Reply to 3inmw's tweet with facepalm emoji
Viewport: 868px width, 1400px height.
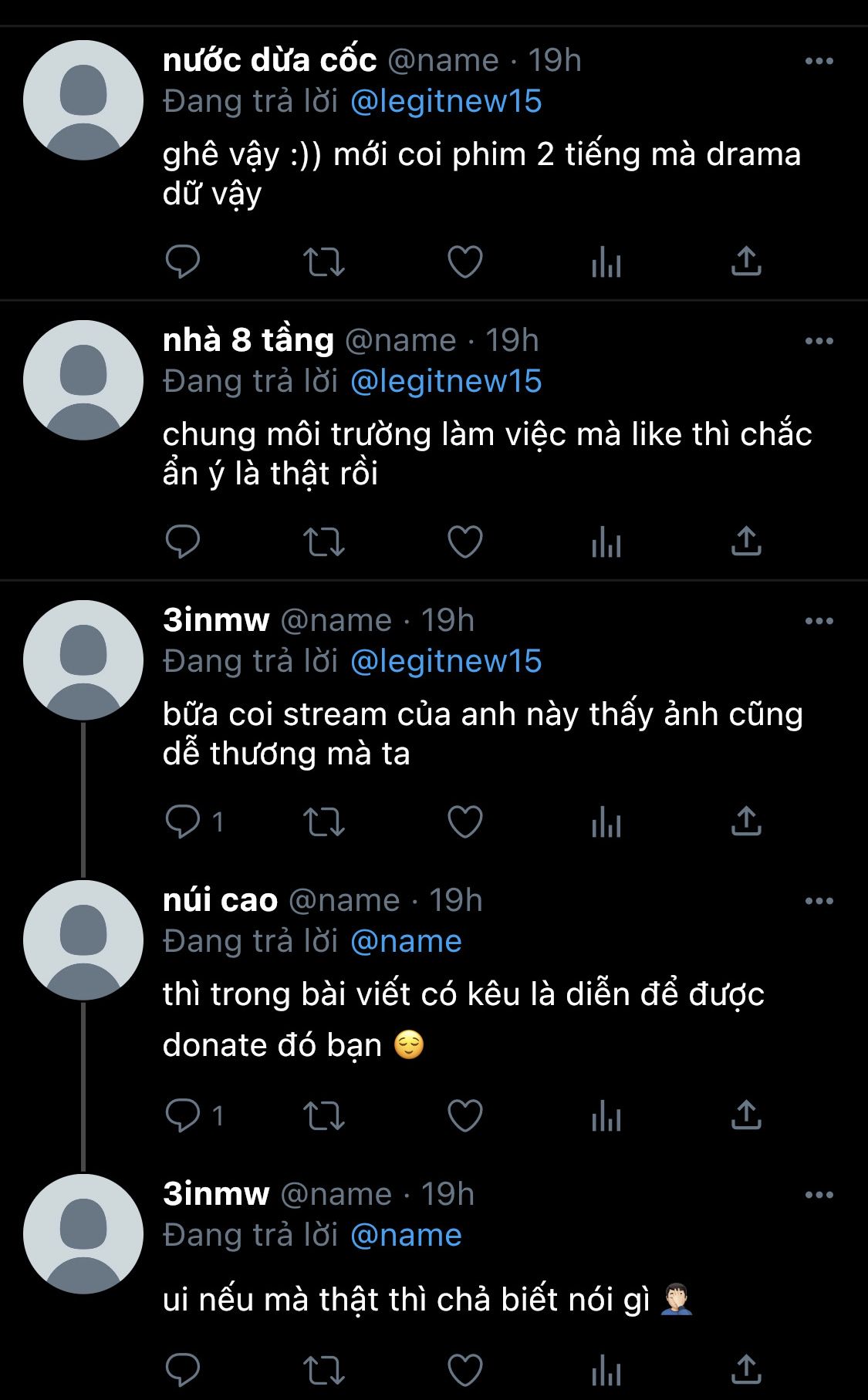click(183, 1371)
